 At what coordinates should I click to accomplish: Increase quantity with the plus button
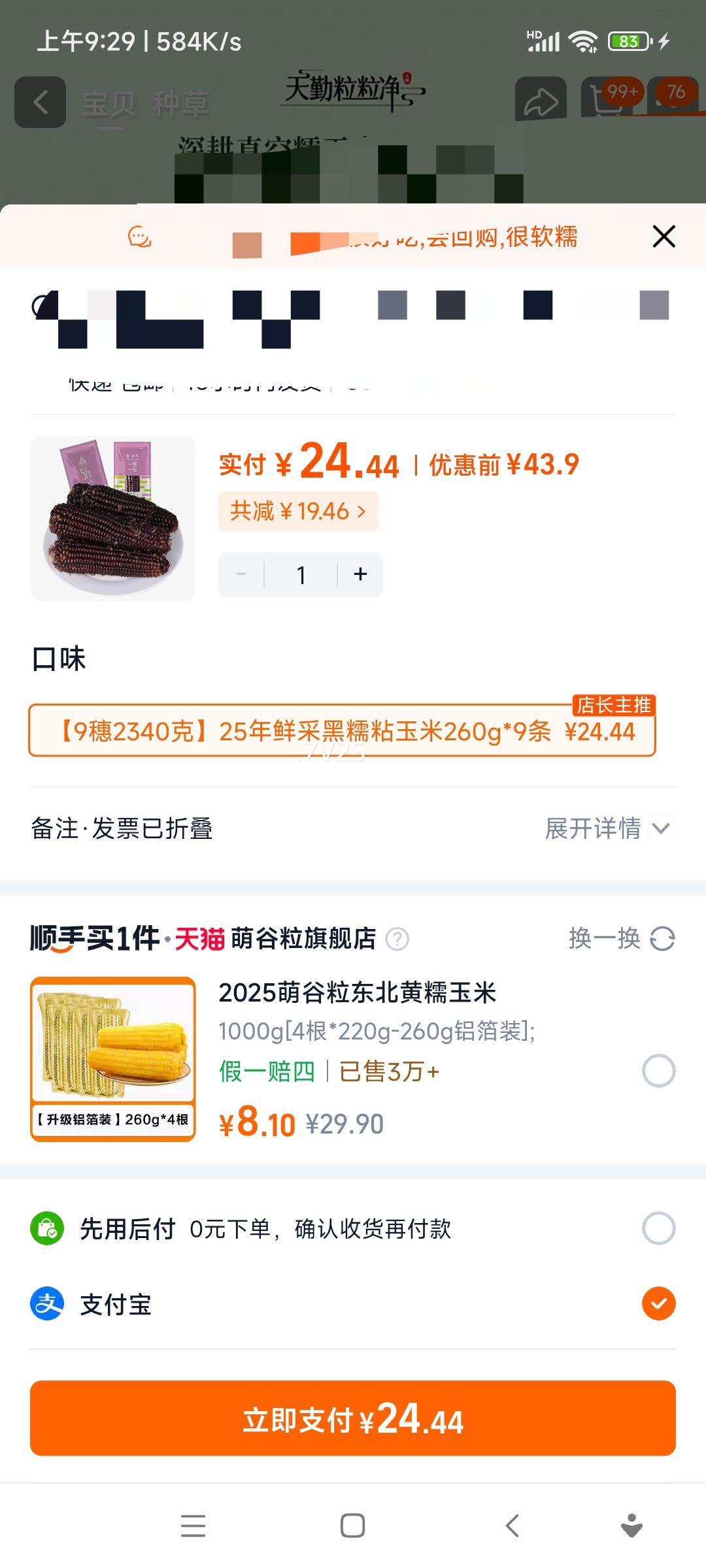click(360, 574)
